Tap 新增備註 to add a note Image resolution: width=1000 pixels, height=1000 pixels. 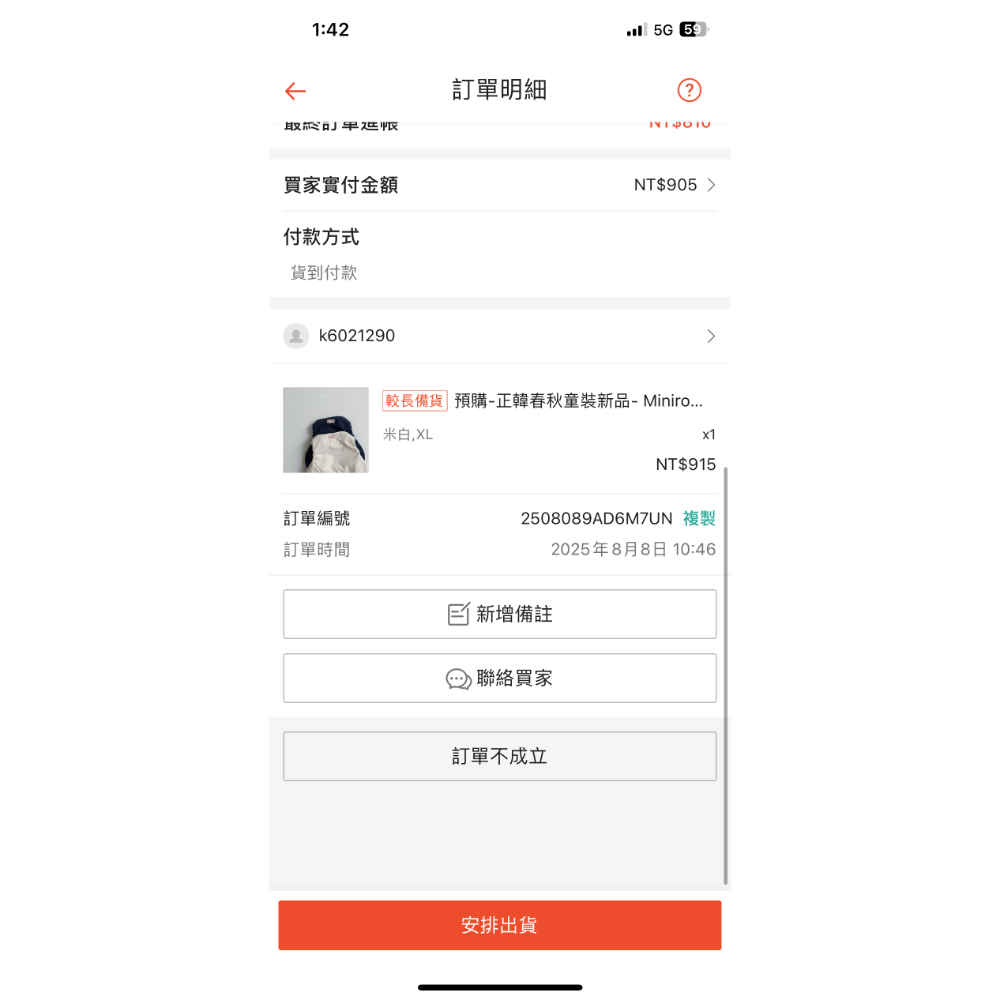tap(499, 614)
